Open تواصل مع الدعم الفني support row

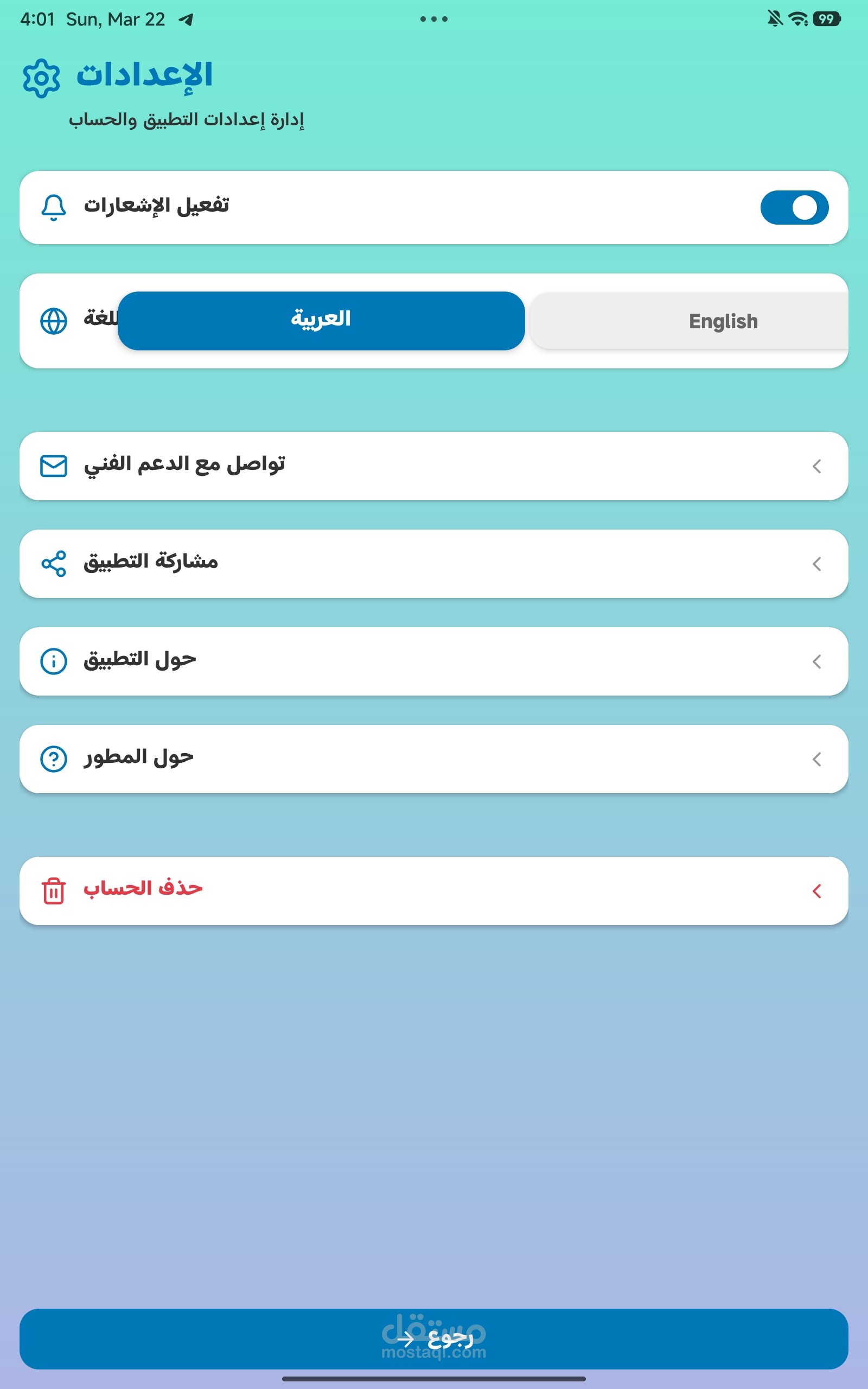[x=433, y=466]
